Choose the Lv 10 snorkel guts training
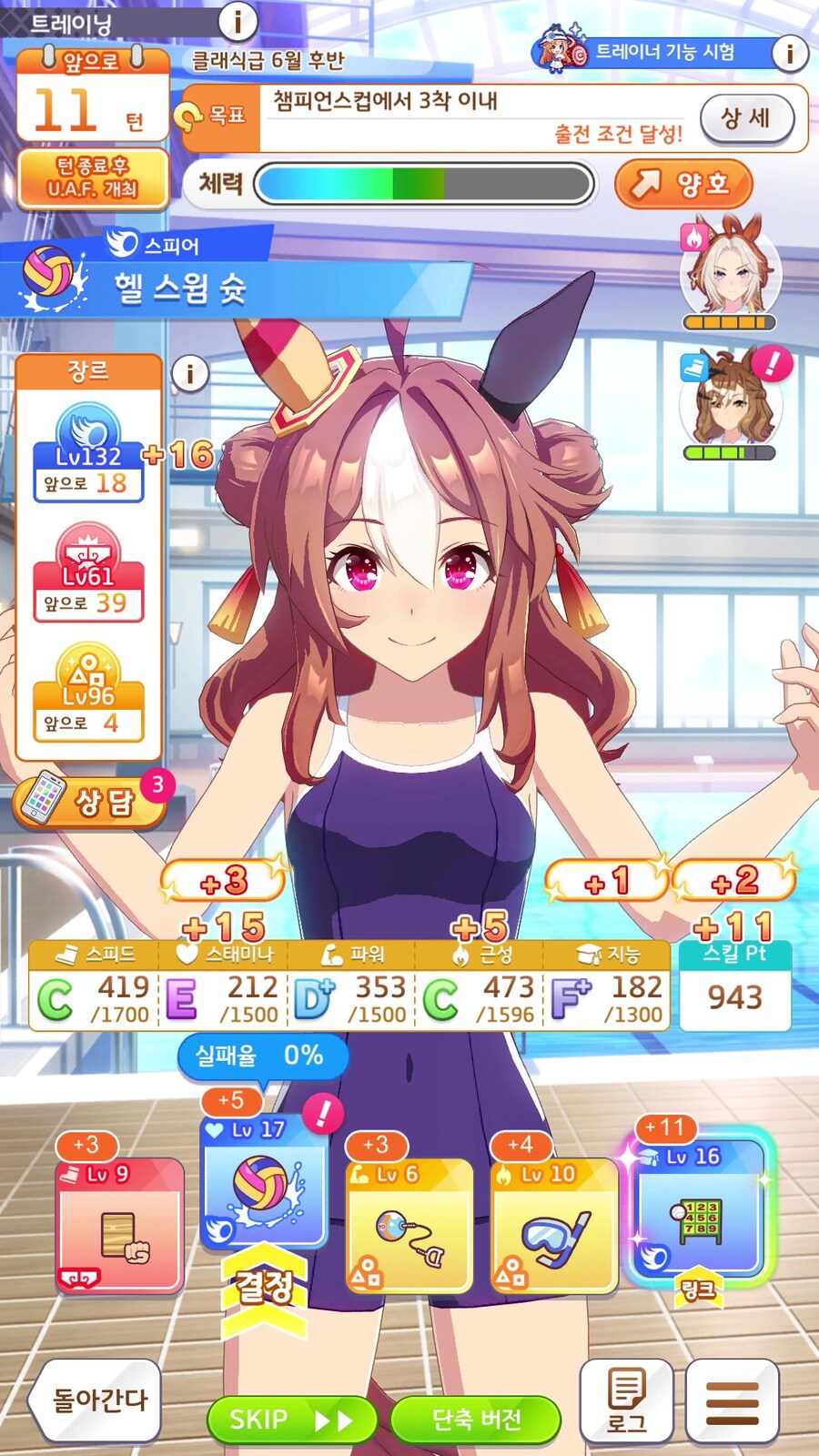The height and width of the screenshot is (1456, 819). tap(554, 1224)
